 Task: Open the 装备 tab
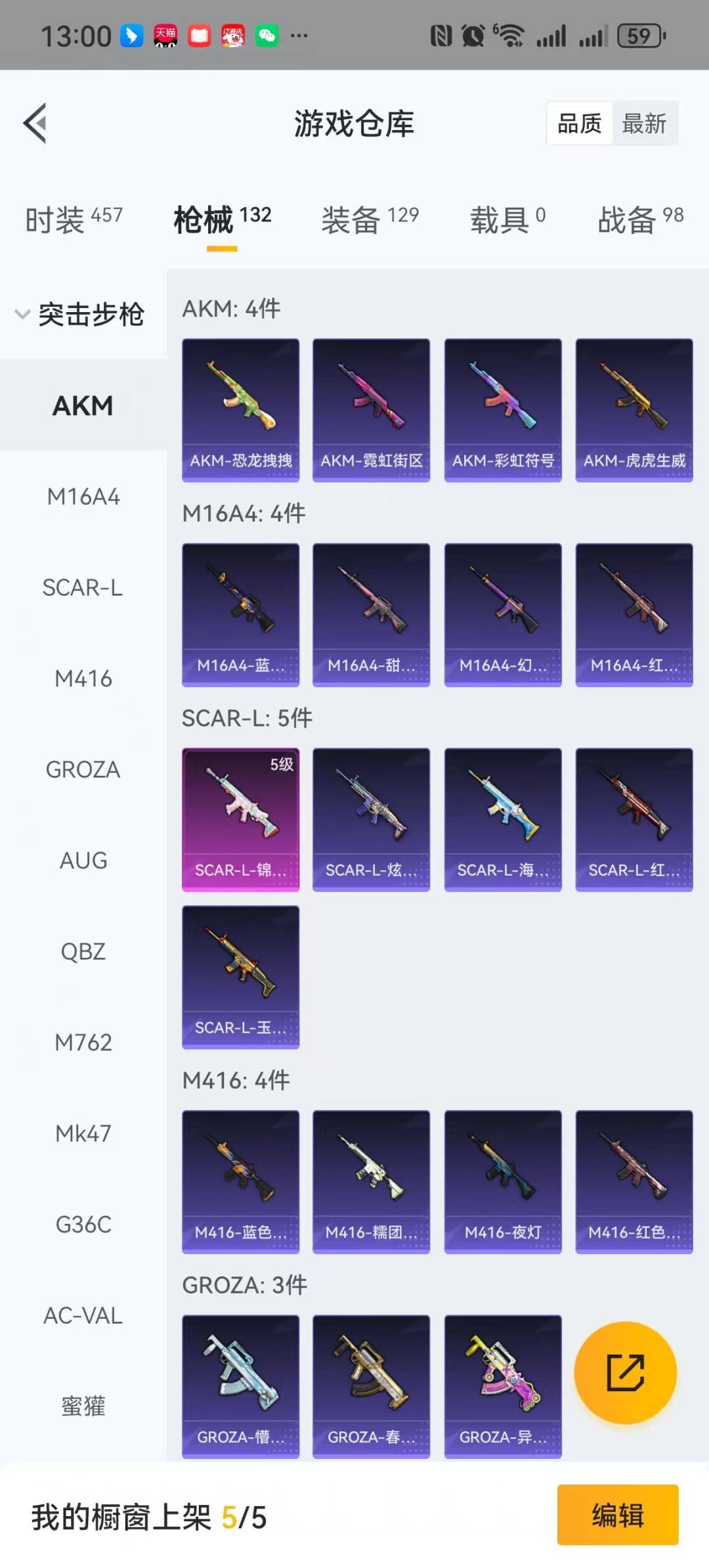(370, 219)
